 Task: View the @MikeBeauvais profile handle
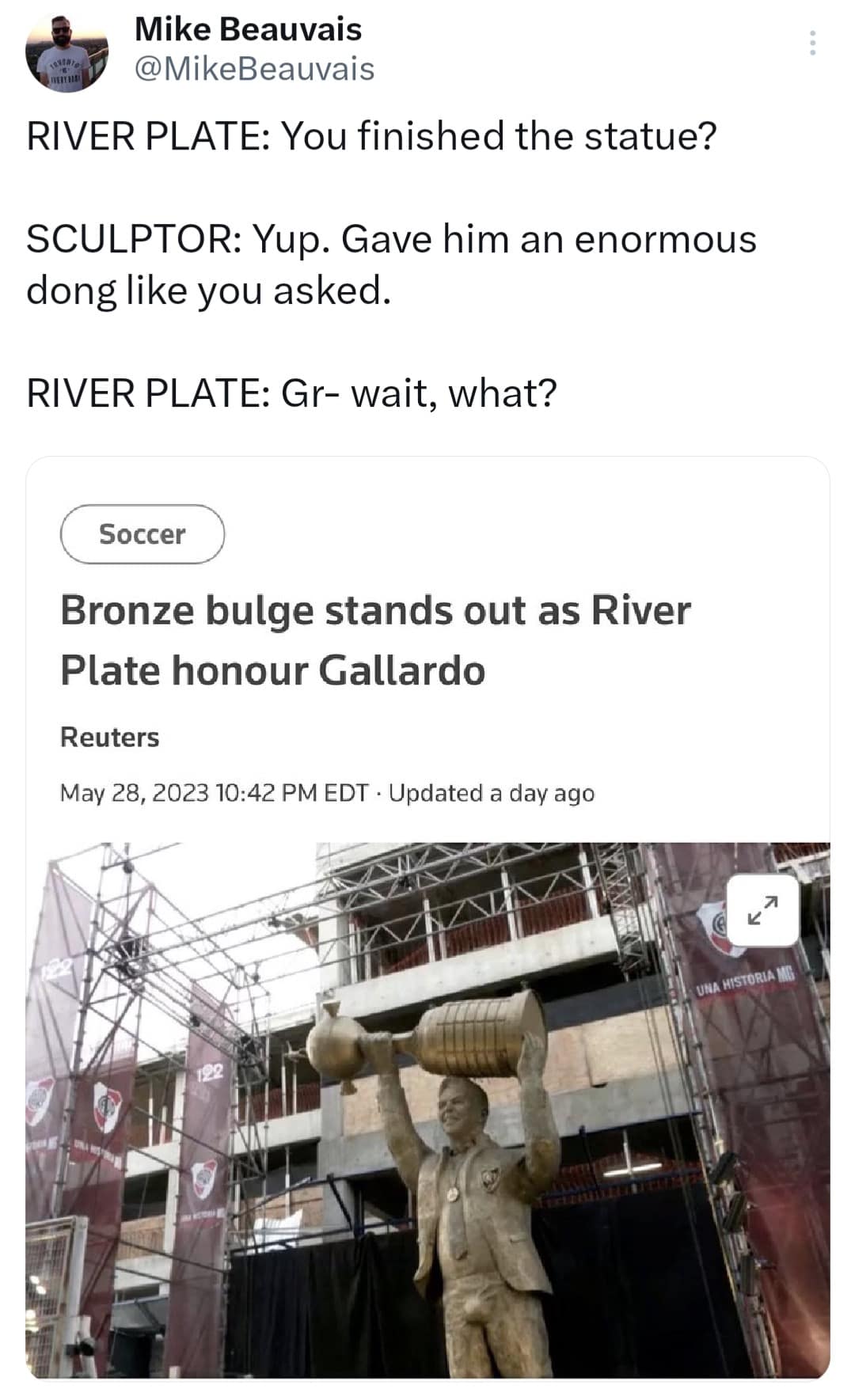point(254,69)
